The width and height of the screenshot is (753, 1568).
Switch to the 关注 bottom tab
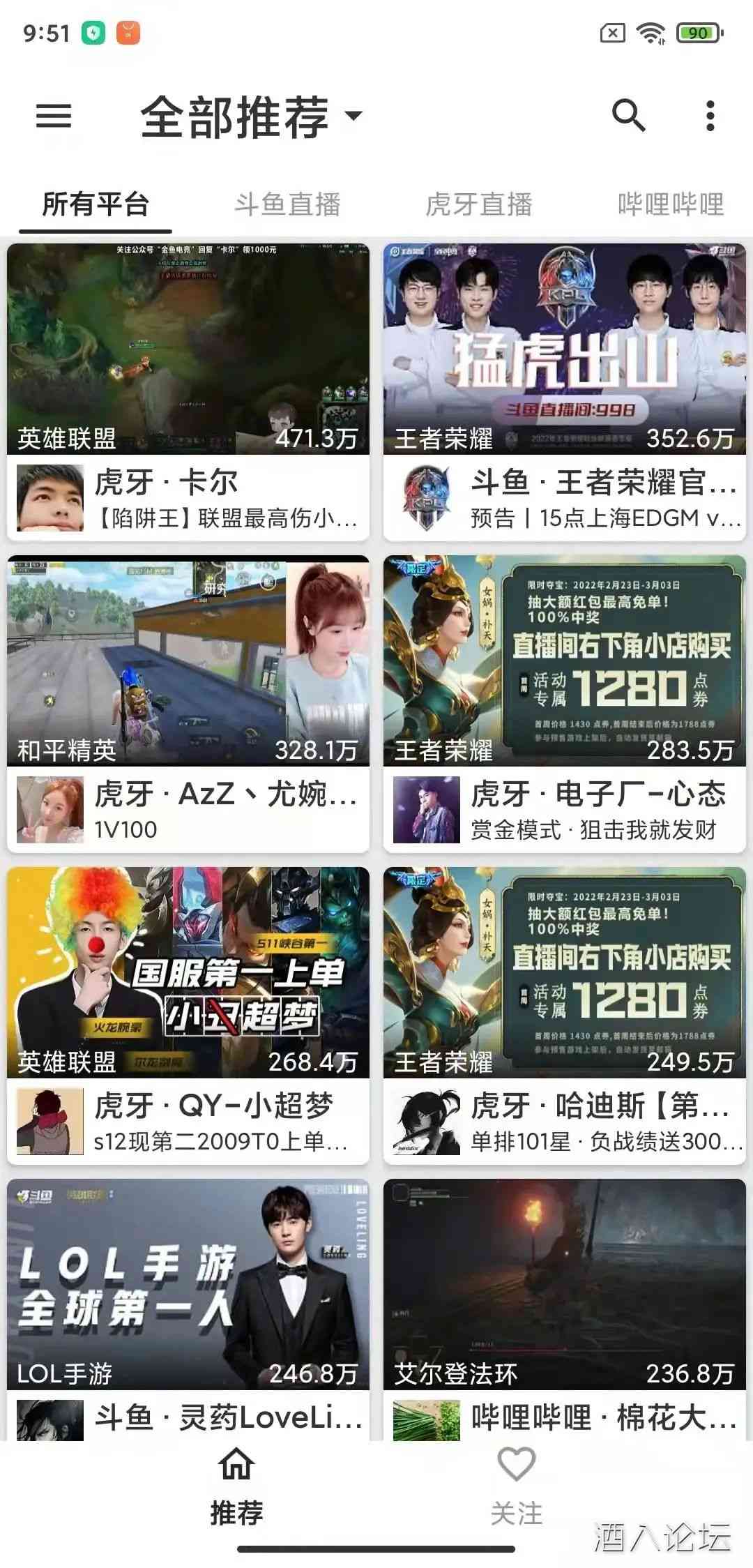[516, 1486]
